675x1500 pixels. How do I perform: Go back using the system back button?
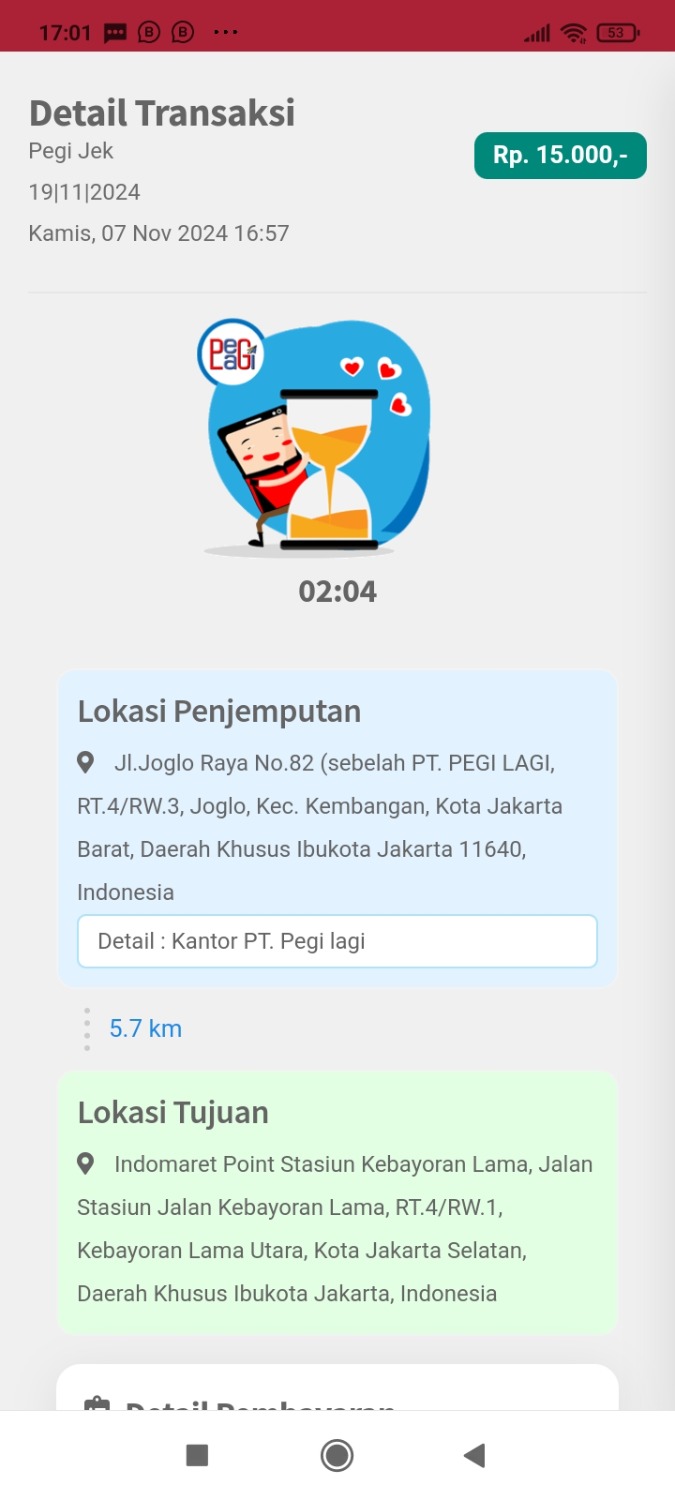(x=474, y=1455)
